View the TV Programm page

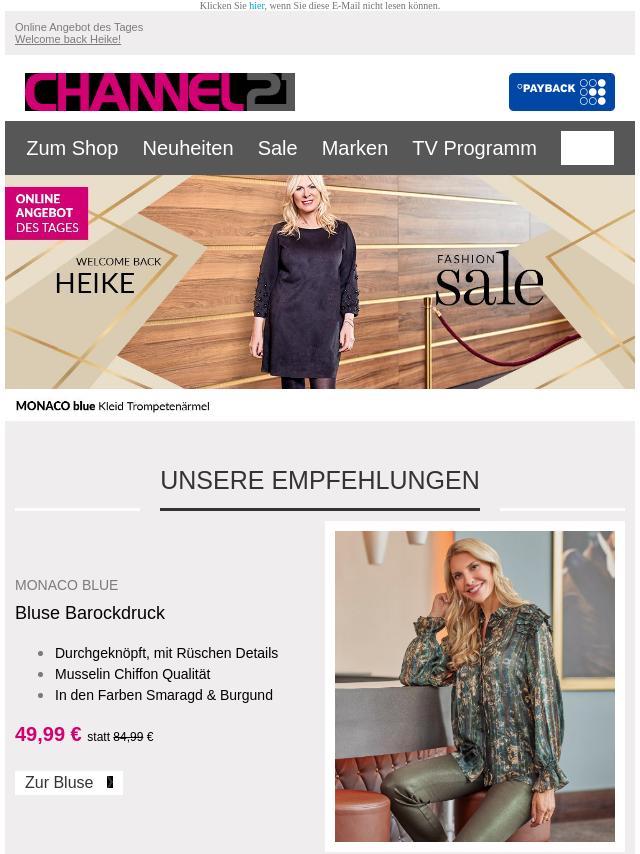click(474, 148)
